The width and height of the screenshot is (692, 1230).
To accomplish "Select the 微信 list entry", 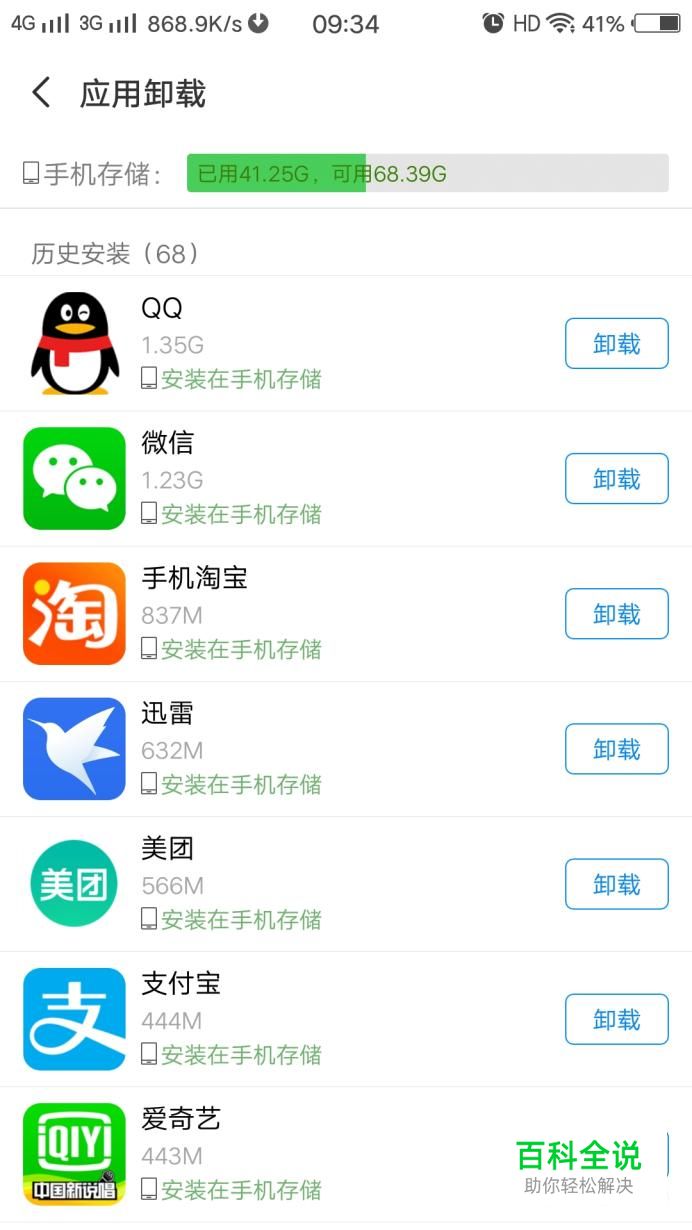I will point(300,479).
